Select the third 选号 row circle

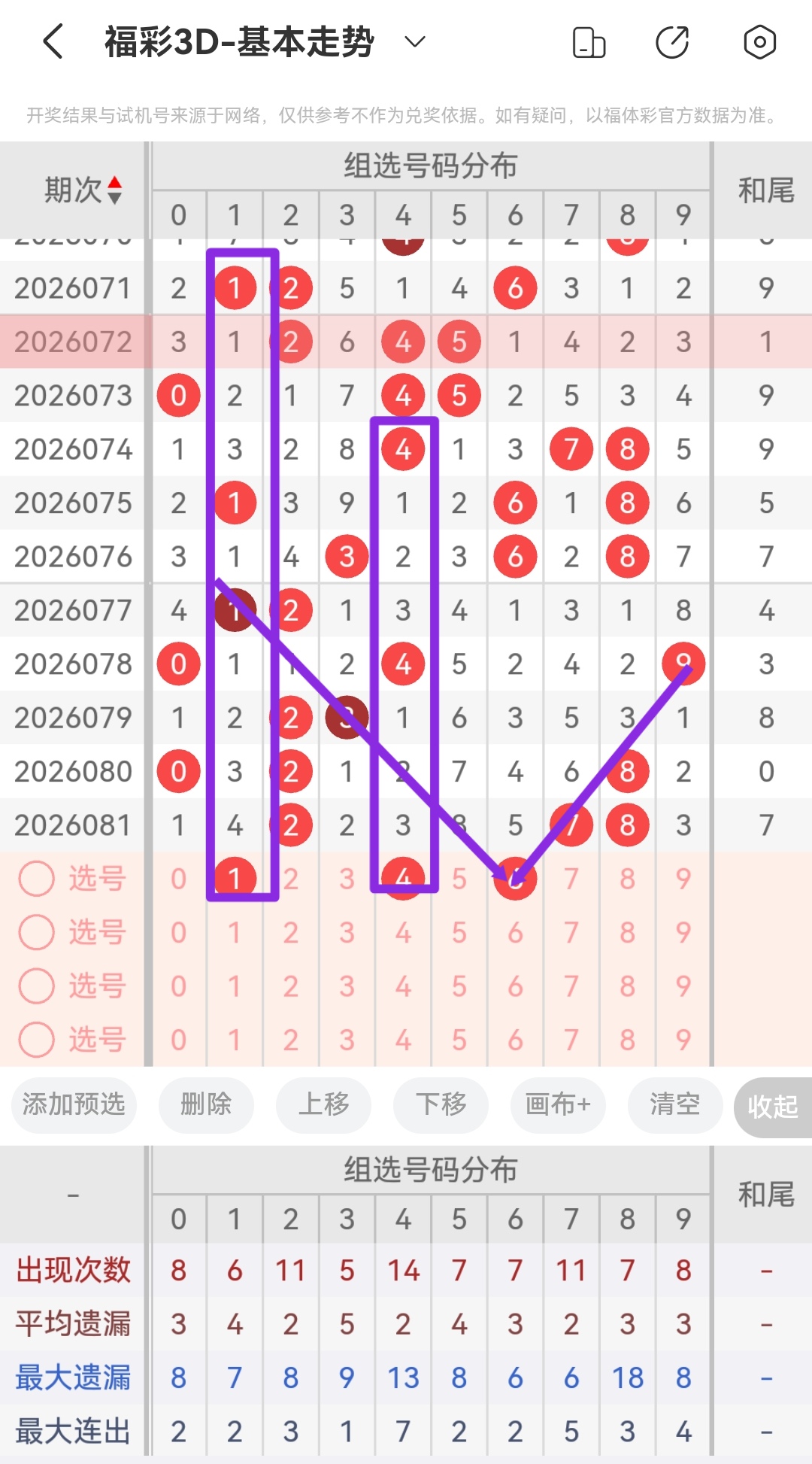click(x=36, y=986)
